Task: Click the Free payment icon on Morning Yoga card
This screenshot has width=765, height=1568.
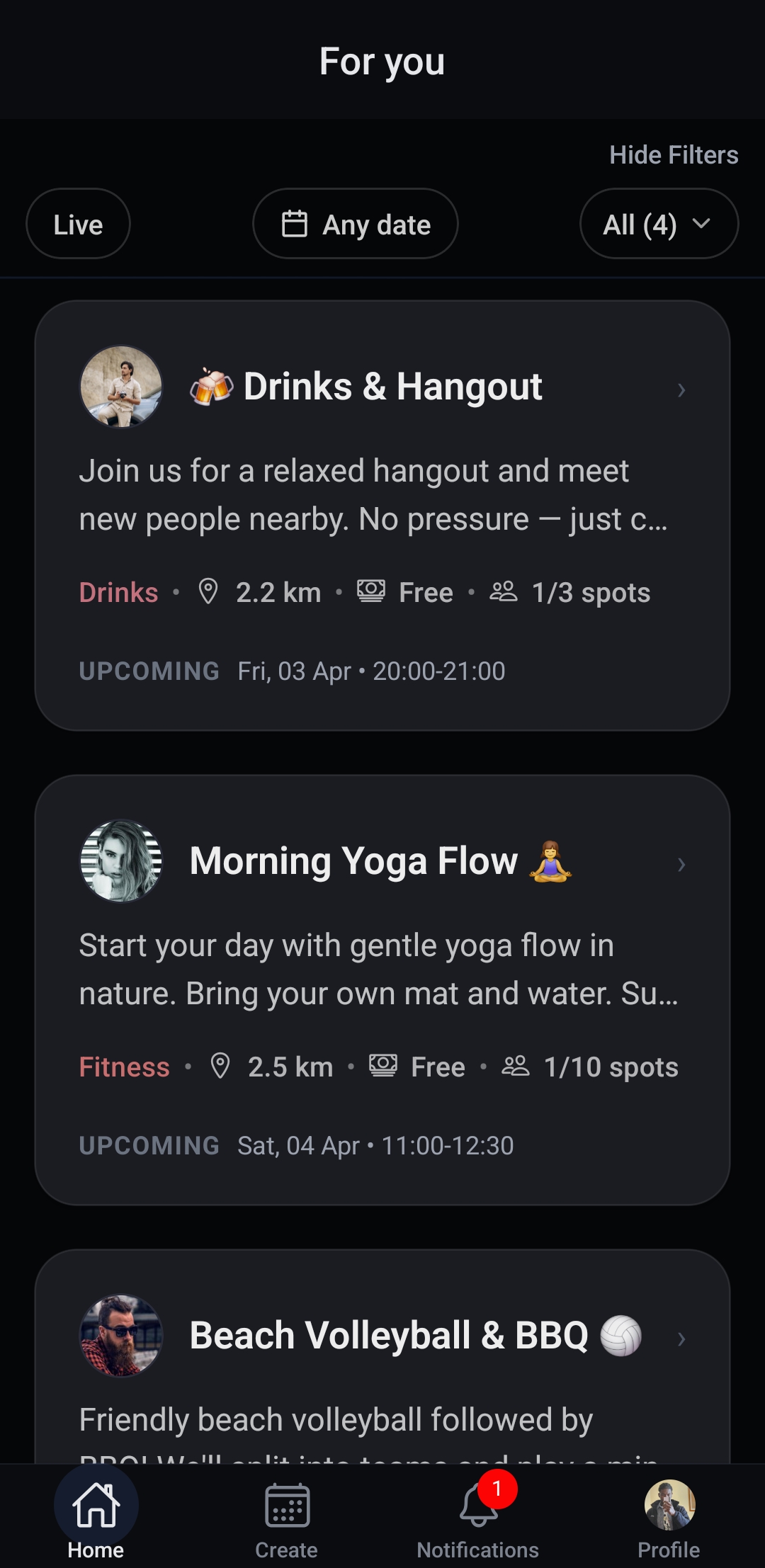Action: pos(382,1066)
